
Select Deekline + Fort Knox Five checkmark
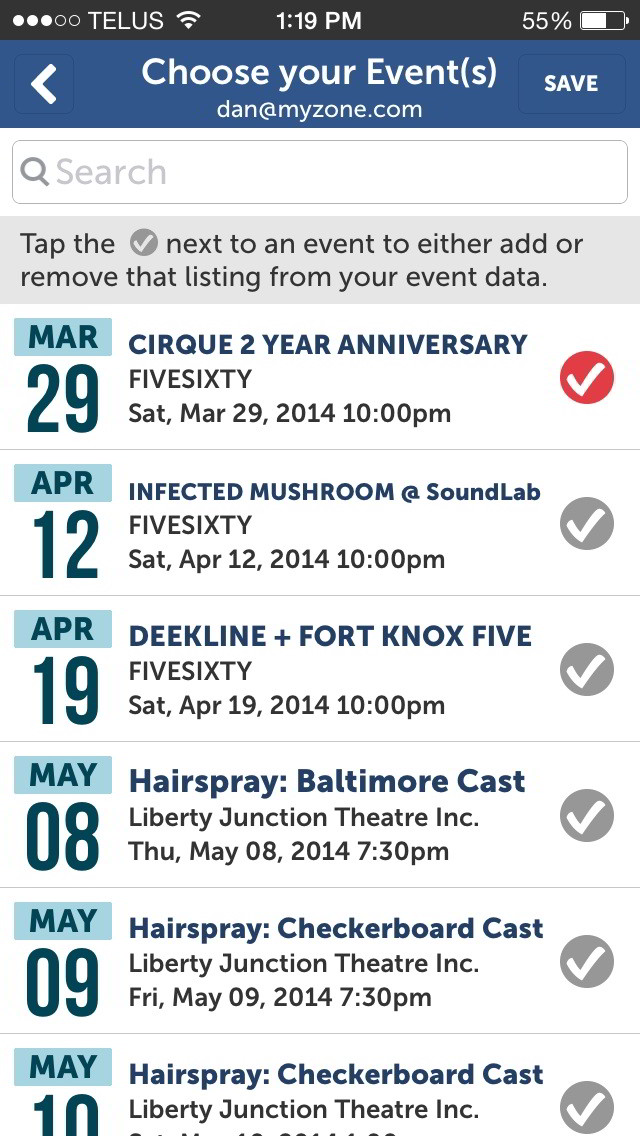[587, 669]
